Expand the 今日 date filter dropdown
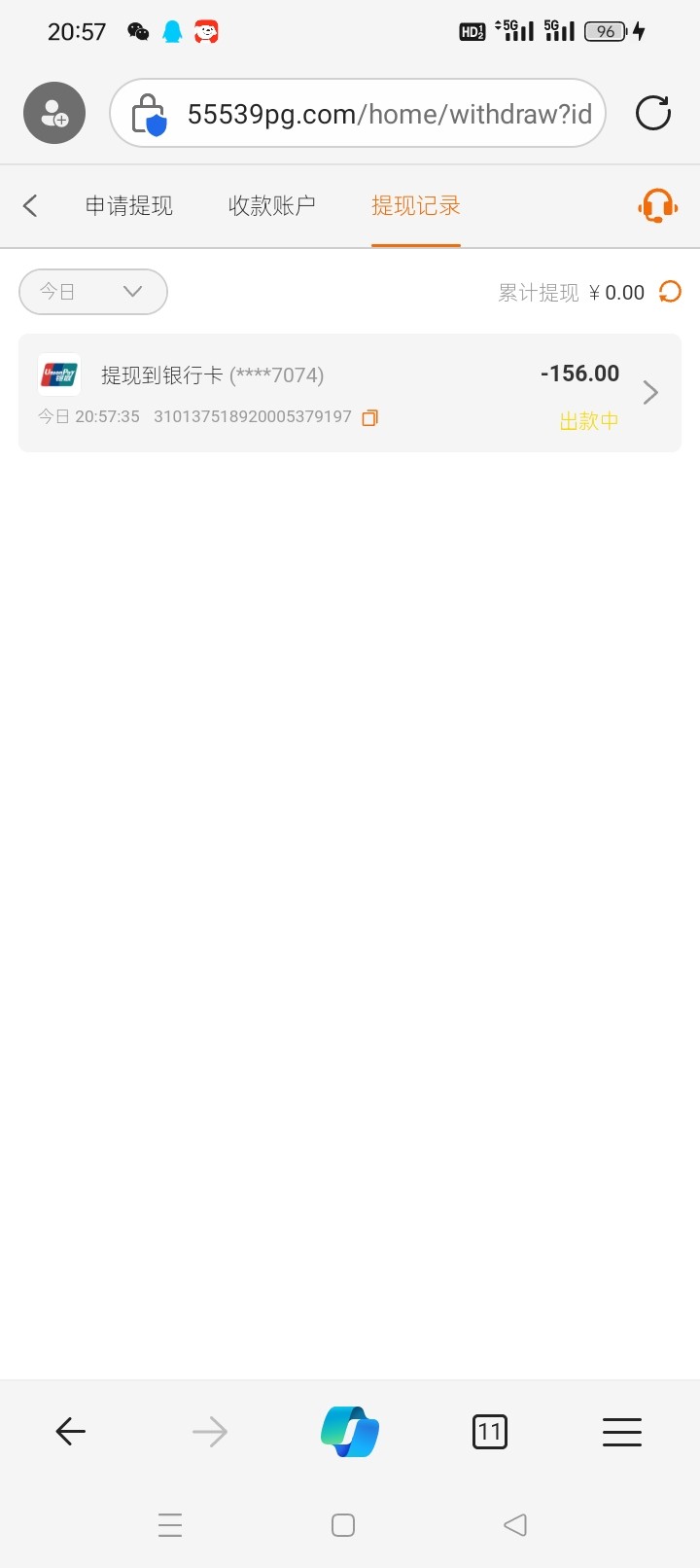The image size is (700, 1568). tap(93, 292)
